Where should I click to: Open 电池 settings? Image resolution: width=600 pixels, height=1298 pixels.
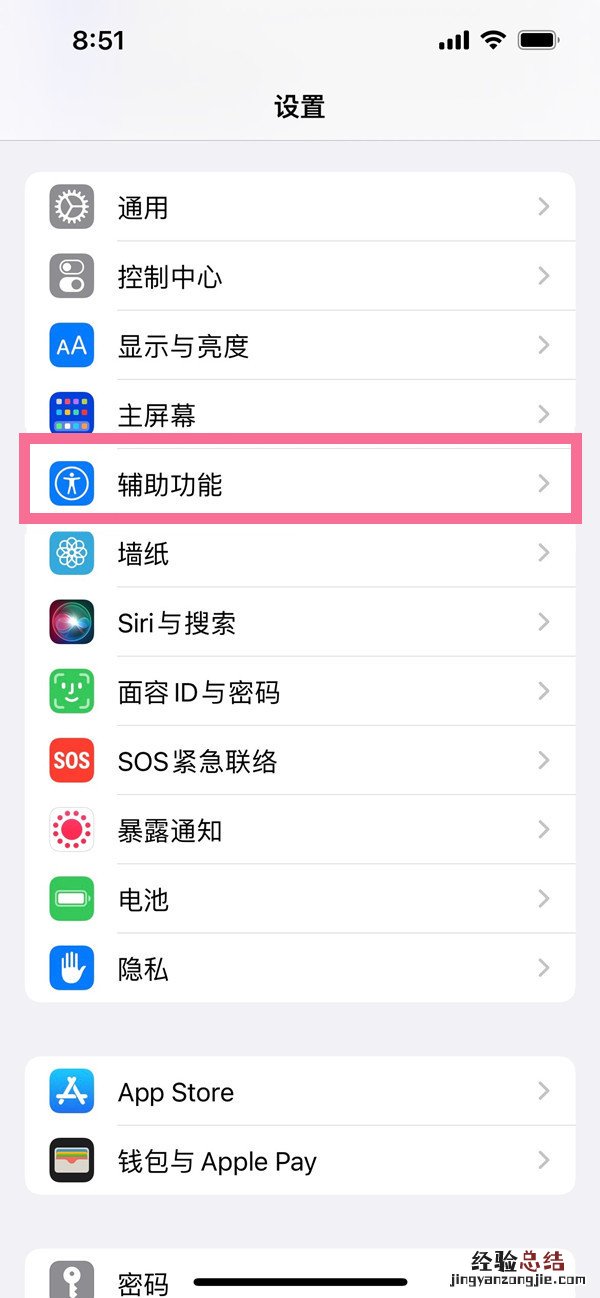(300, 898)
